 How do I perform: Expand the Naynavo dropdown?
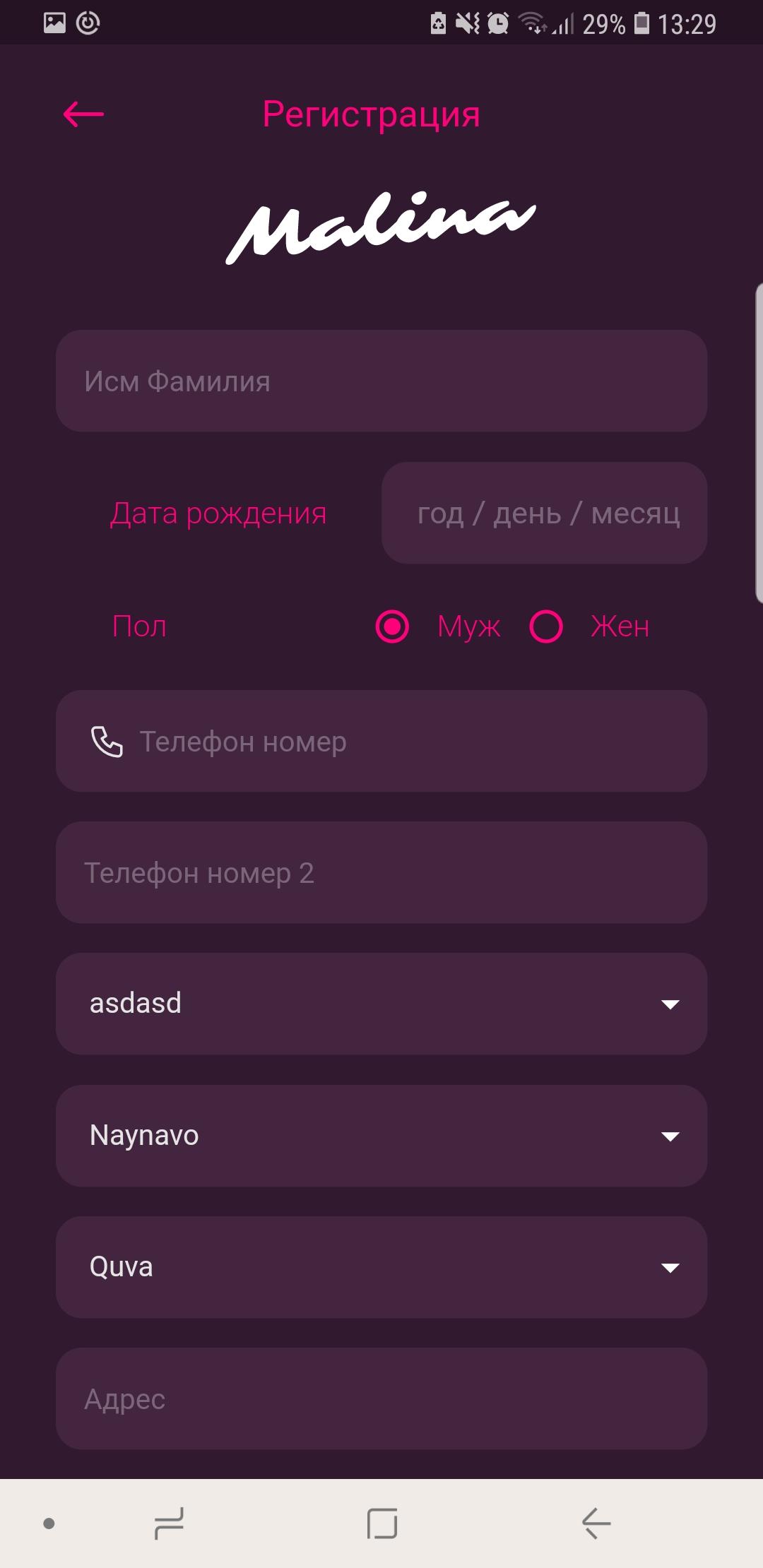(381, 1136)
